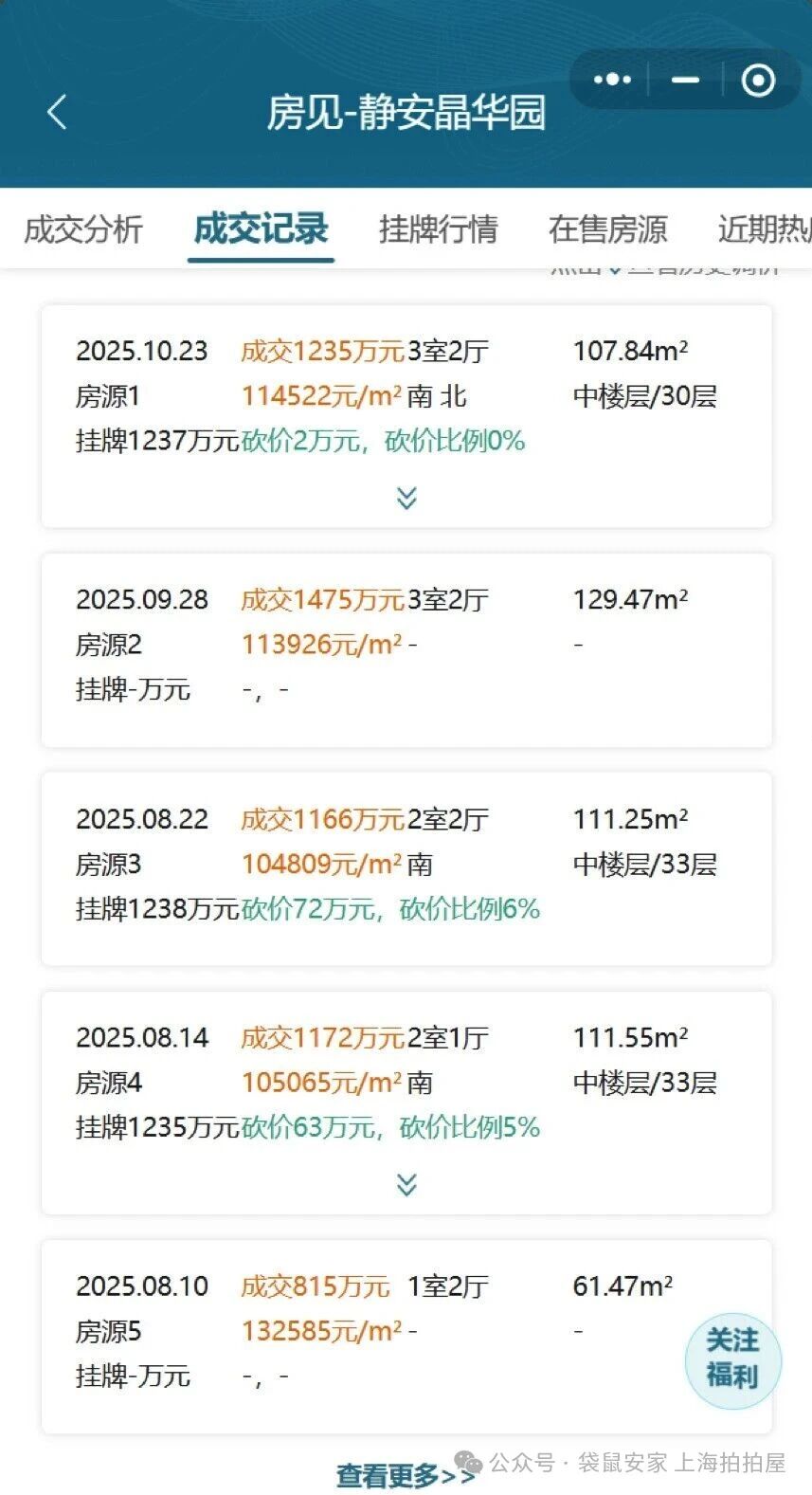
Task: Switch to the 成交分析 tab
Action: 83,228
